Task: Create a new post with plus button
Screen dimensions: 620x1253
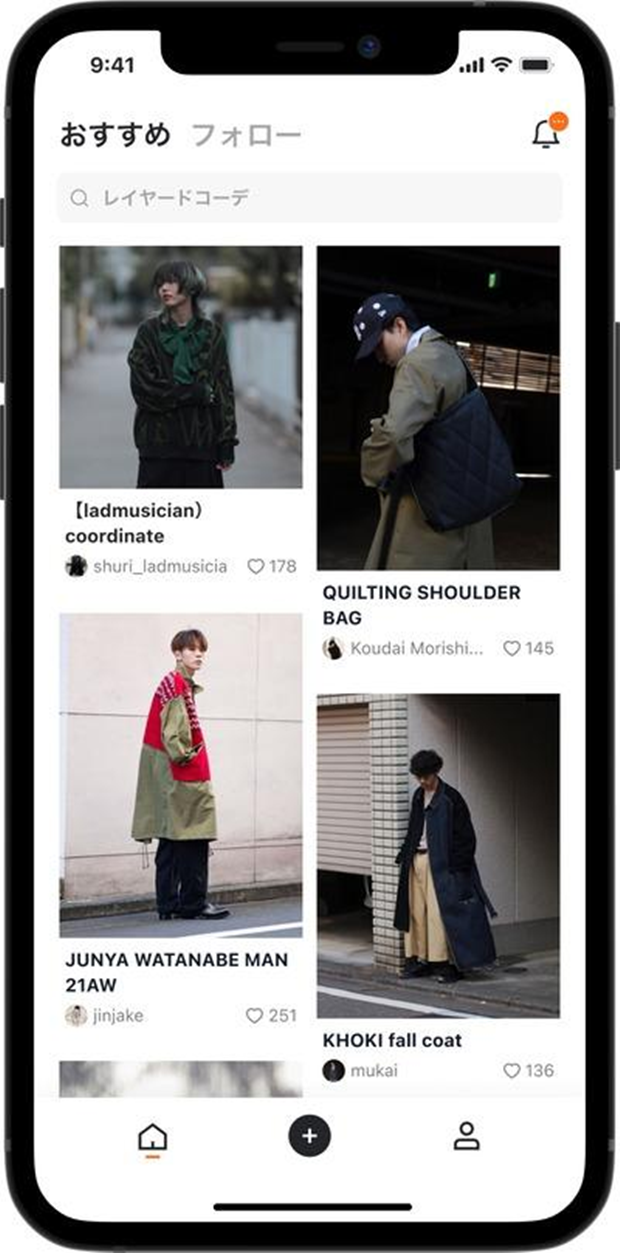Action: coord(309,1136)
